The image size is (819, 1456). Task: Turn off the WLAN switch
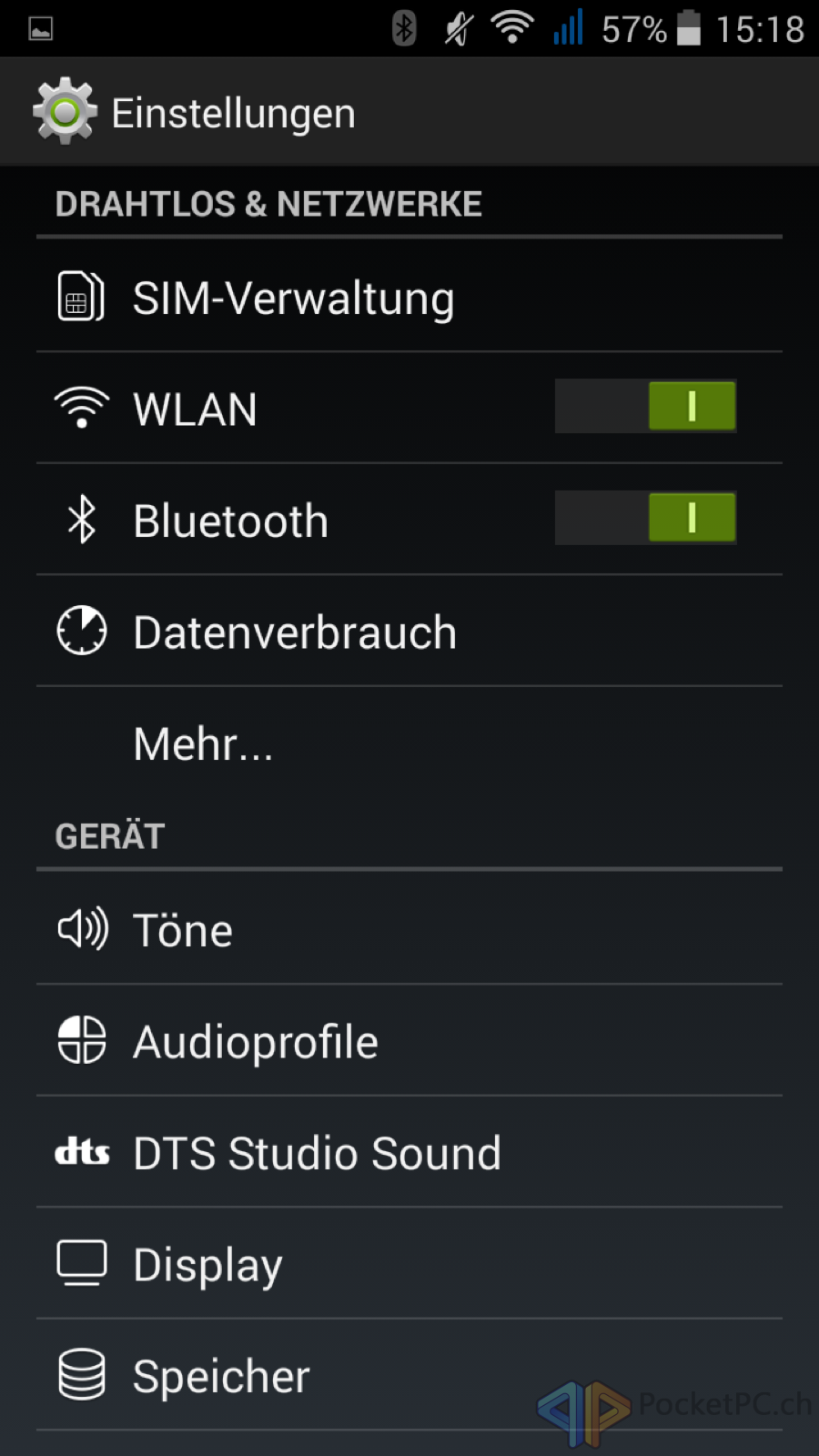pos(646,406)
